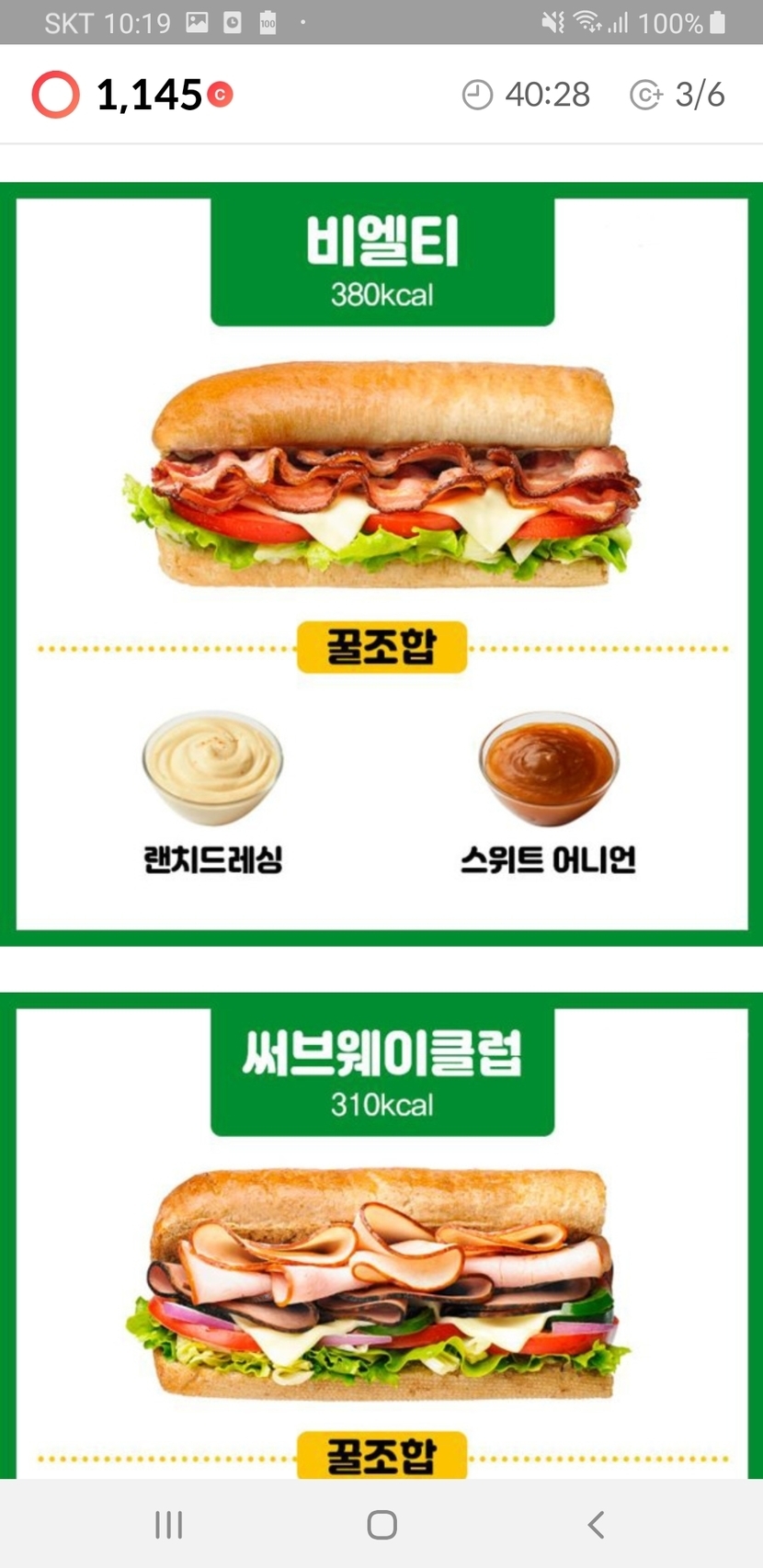
Task: Return to the home screen
Action: [x=381, y=1525]
